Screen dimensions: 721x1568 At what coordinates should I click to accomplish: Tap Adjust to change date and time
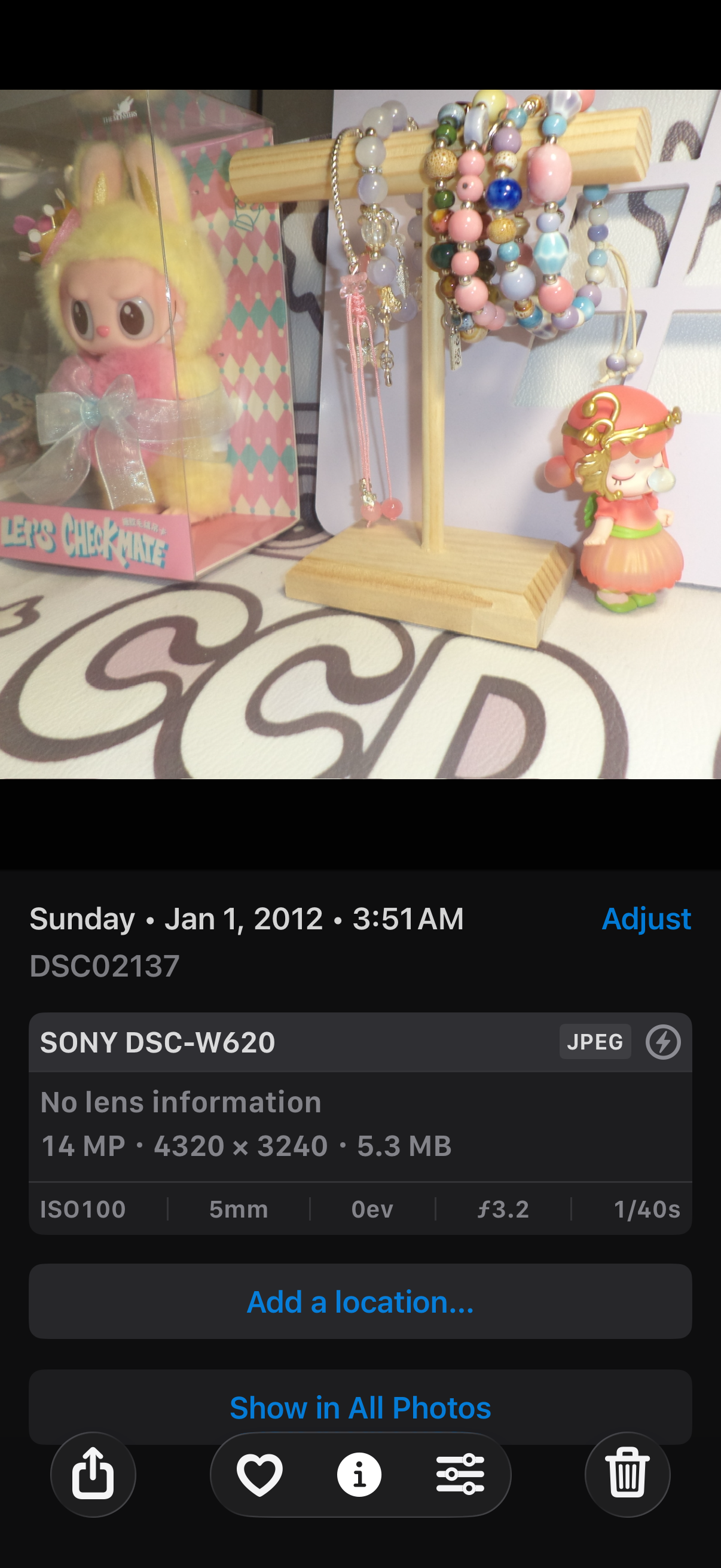point(646,918)
